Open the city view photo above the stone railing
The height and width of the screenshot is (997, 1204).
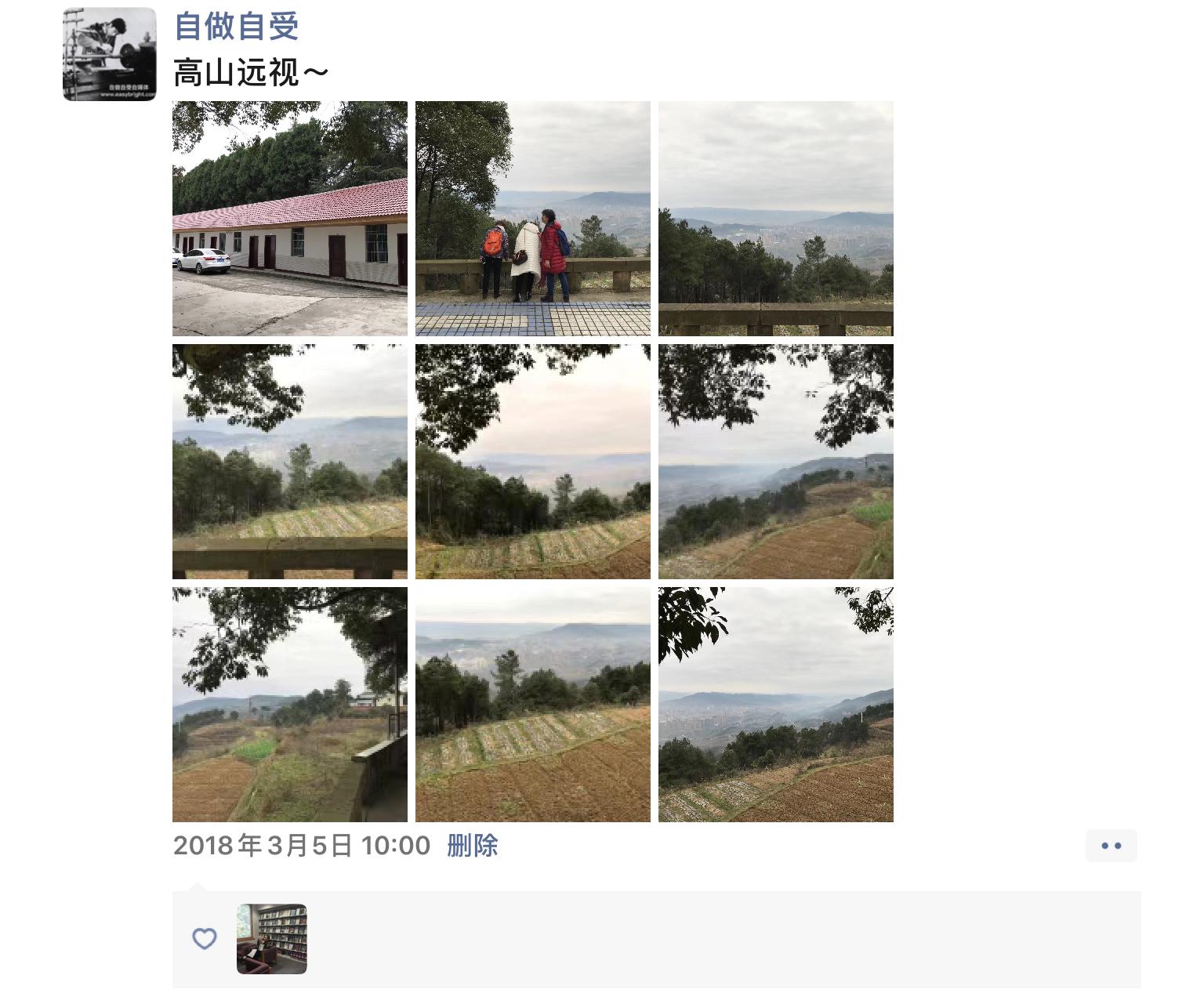[776, 219]
